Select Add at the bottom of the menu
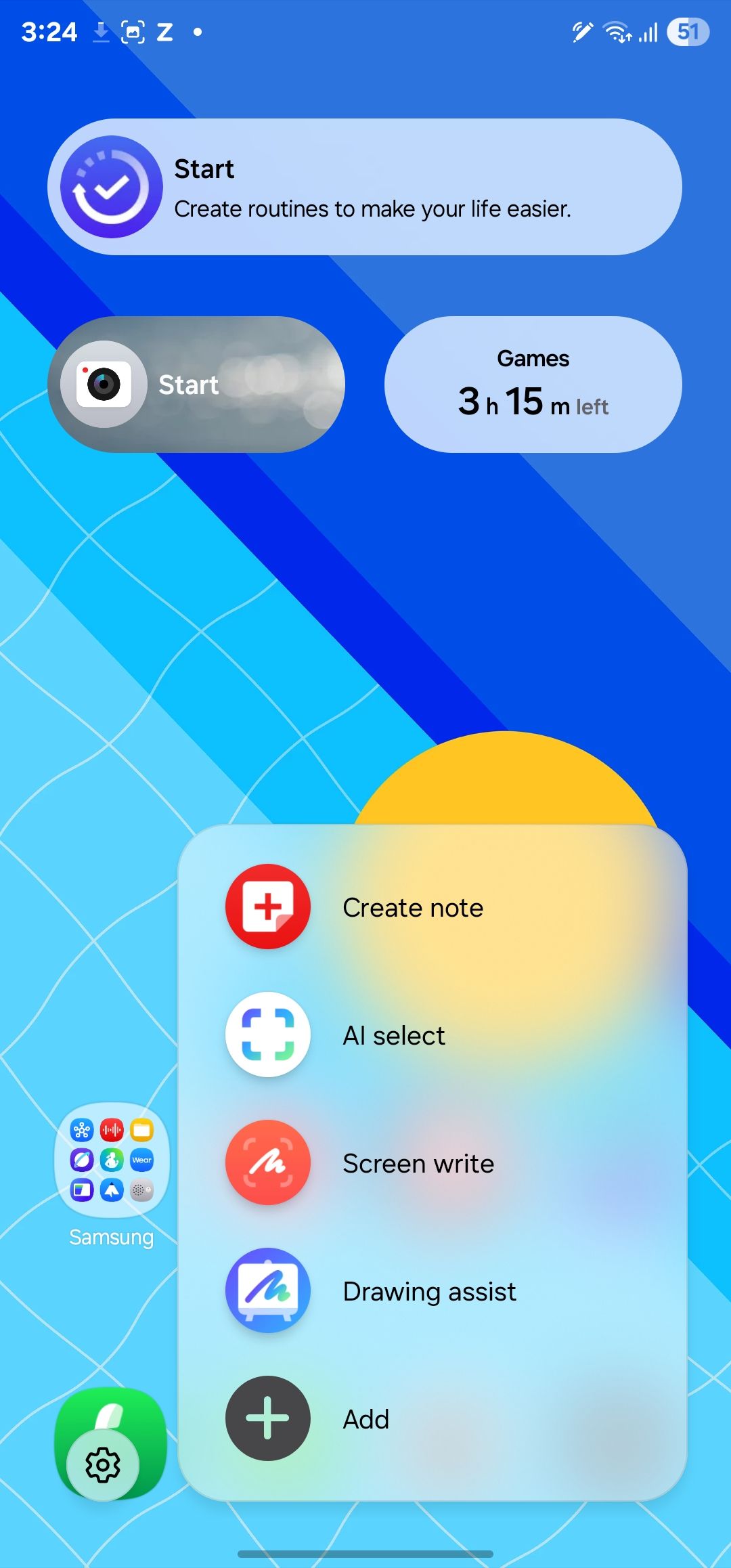The width and height of the screenshot is (731, 1568). click(x=365, y=1419)
